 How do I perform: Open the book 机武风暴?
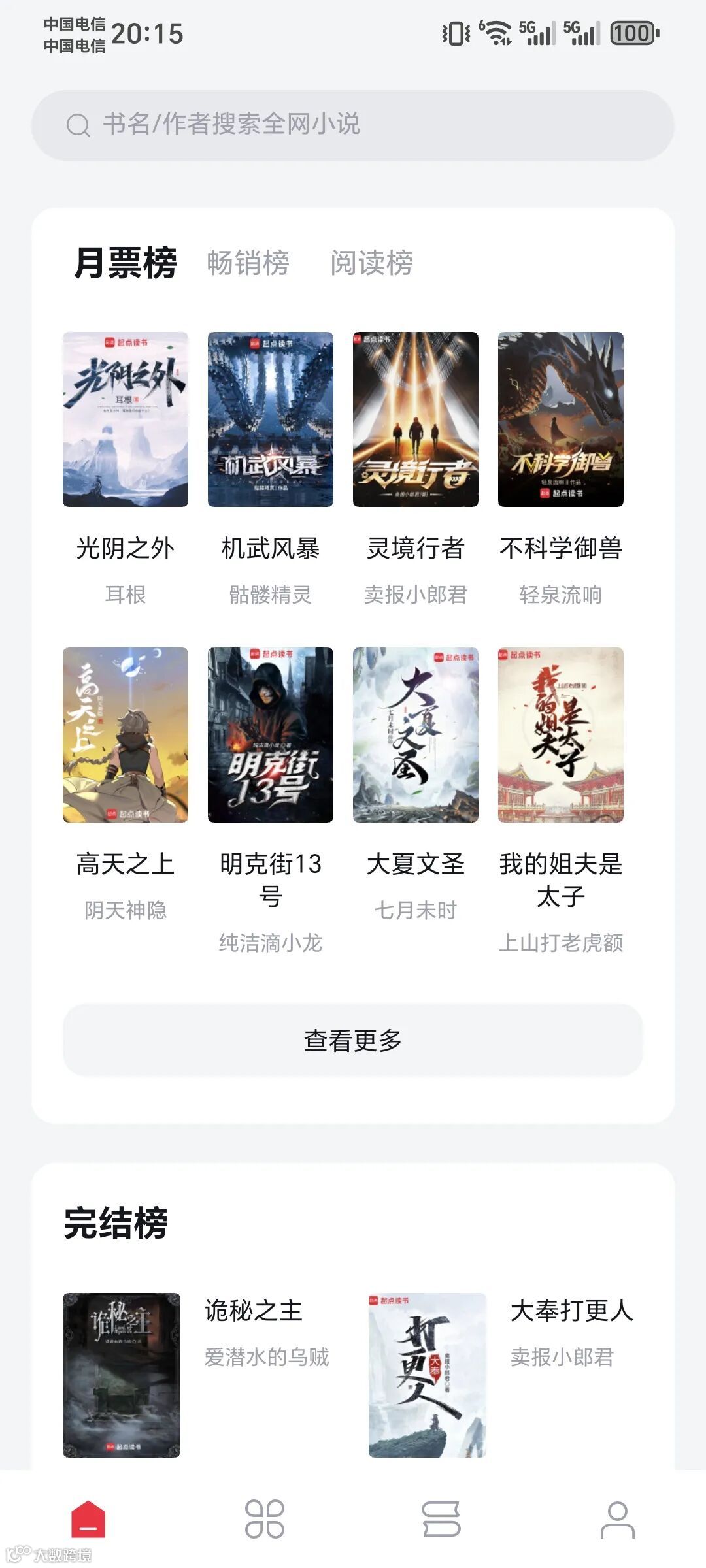click(x=271, y=419)
